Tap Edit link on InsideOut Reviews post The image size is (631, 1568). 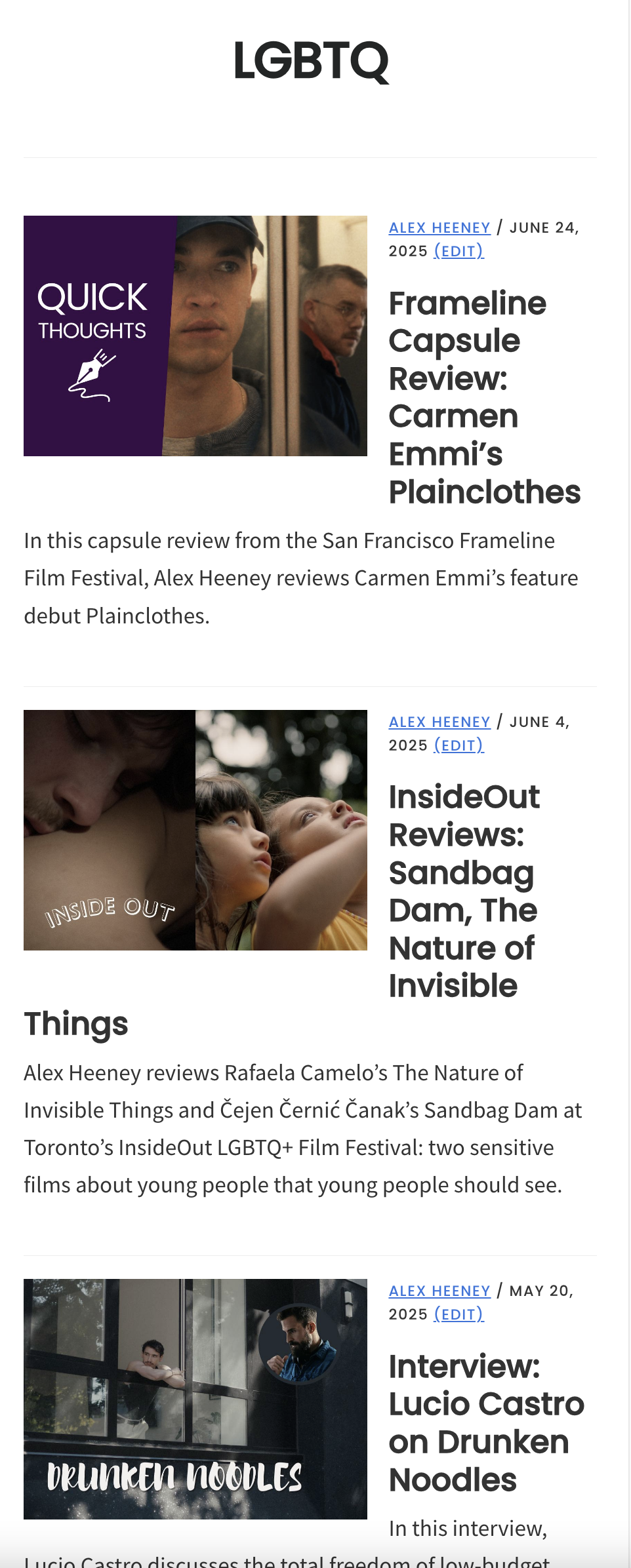pos(458,745)
